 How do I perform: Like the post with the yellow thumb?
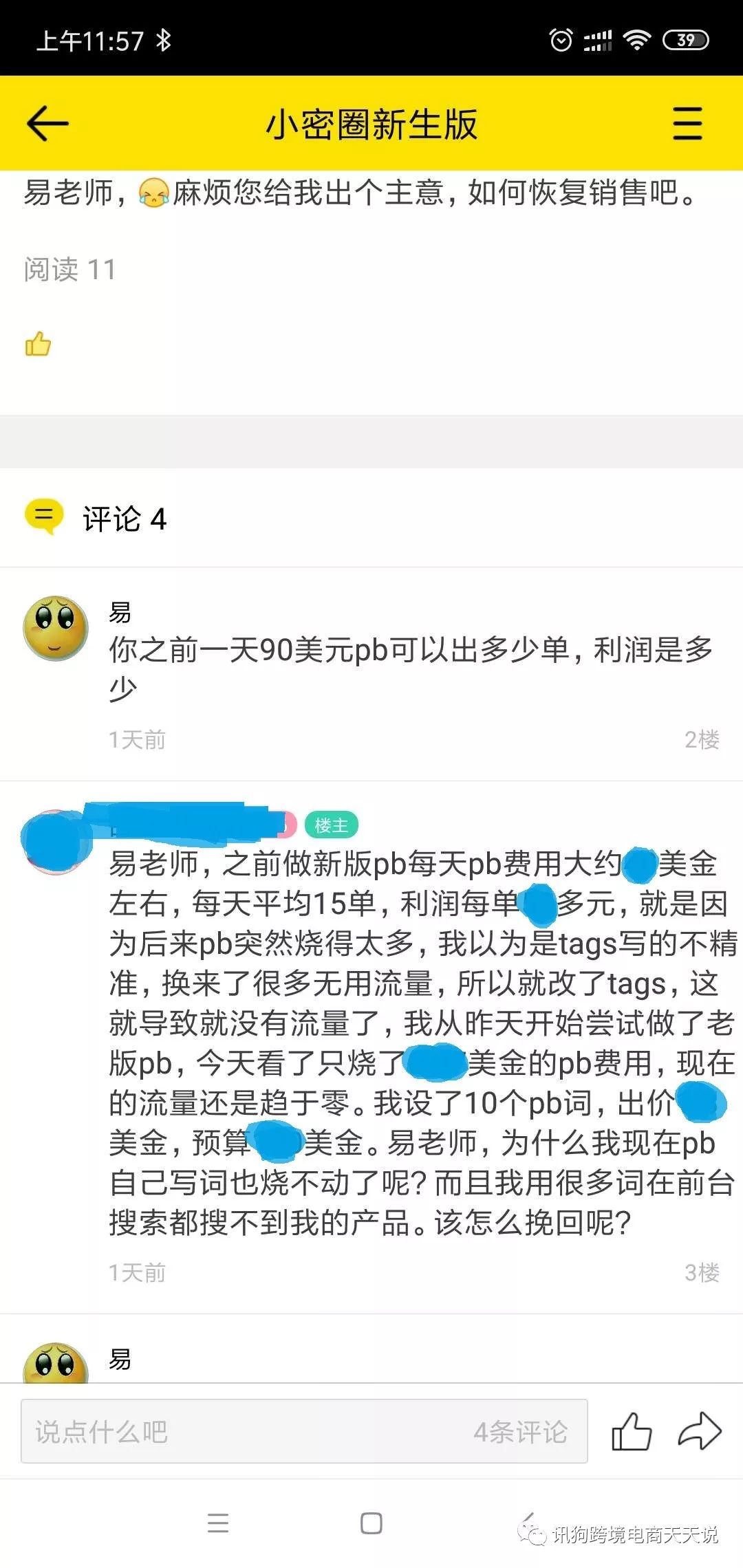tap(38, 344)
